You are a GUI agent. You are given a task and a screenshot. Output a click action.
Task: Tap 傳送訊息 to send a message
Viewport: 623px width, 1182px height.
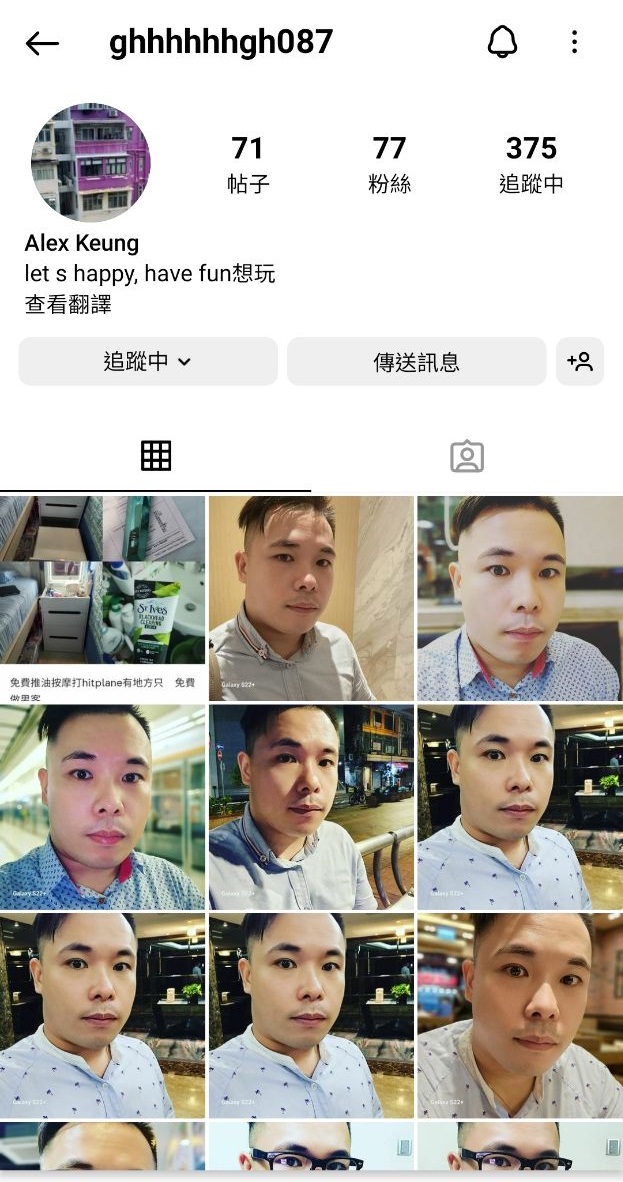tap(416, 362)
